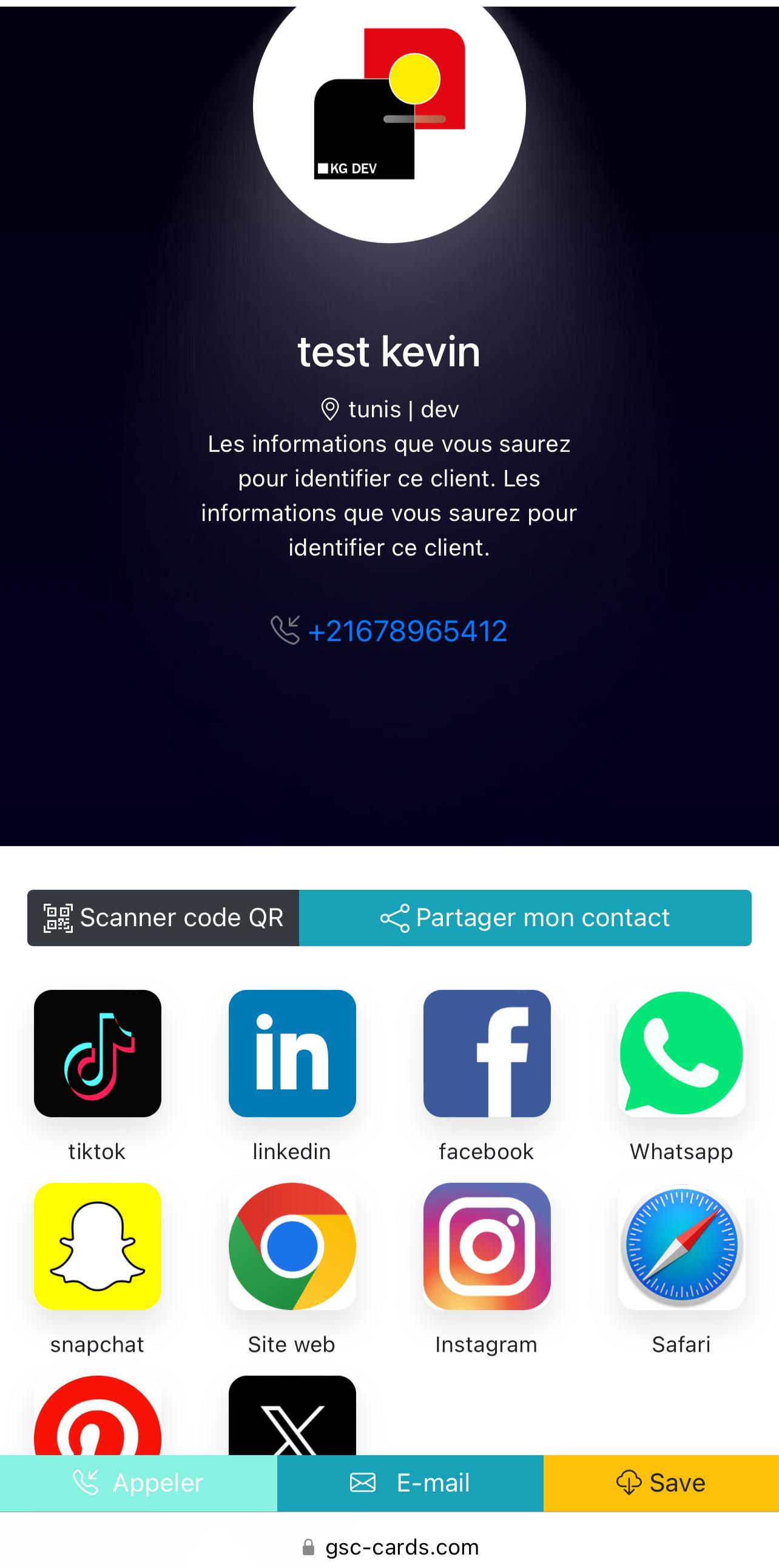Tap the Appeler button
779x1568 pixels.
coord(138,1483)
